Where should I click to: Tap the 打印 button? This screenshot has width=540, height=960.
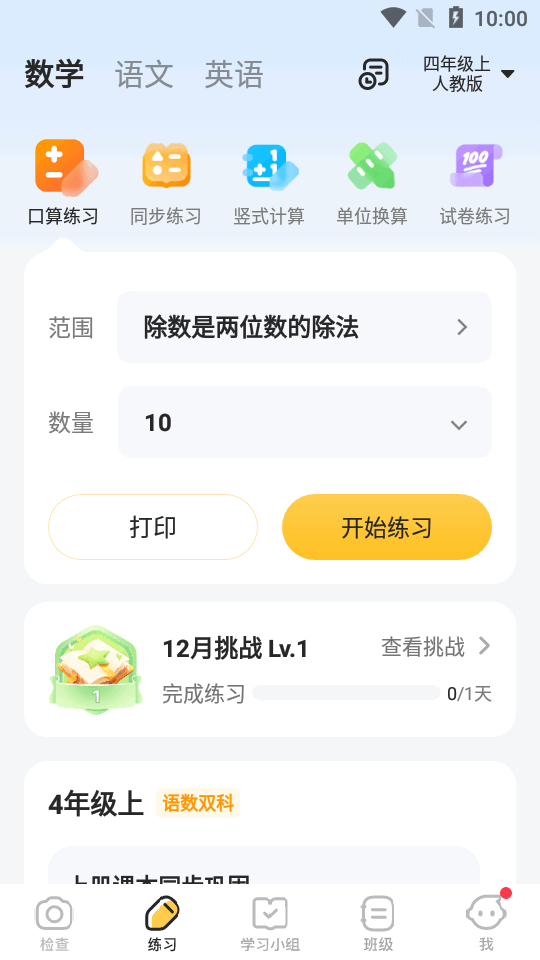click(153, 527)
